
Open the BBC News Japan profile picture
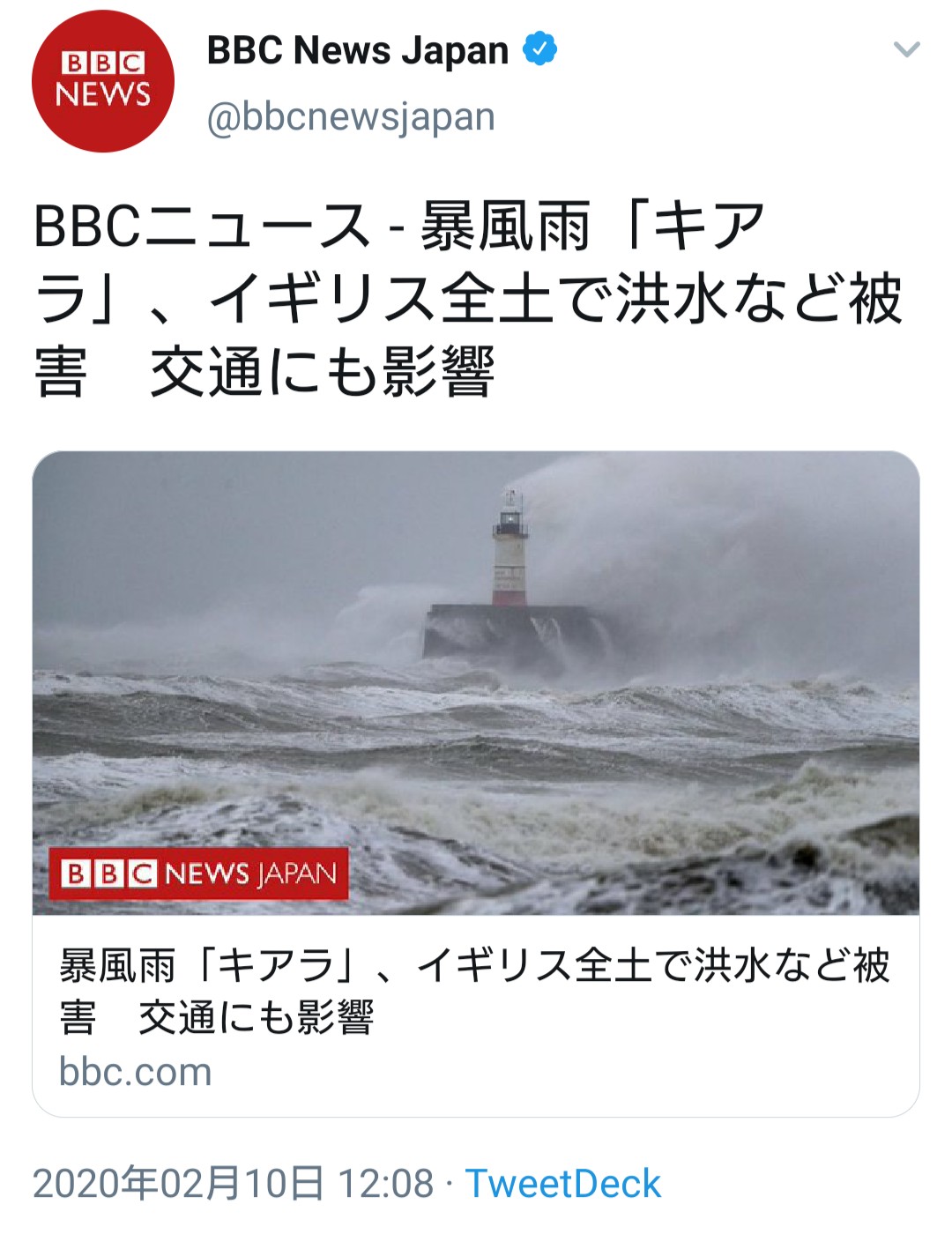click(103, 81)
